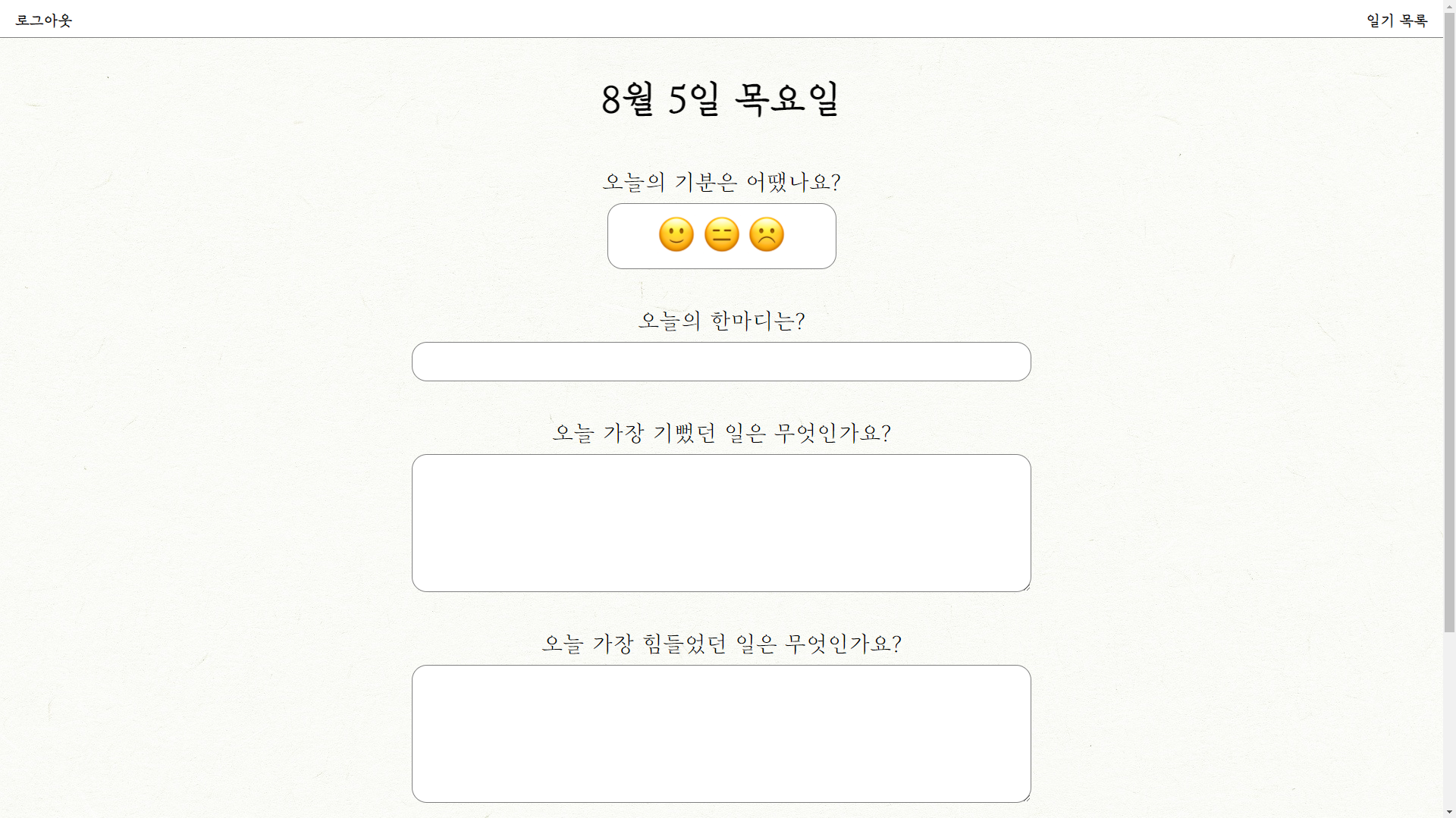Tap the 로그아웃 link

(x=43, y=20)
